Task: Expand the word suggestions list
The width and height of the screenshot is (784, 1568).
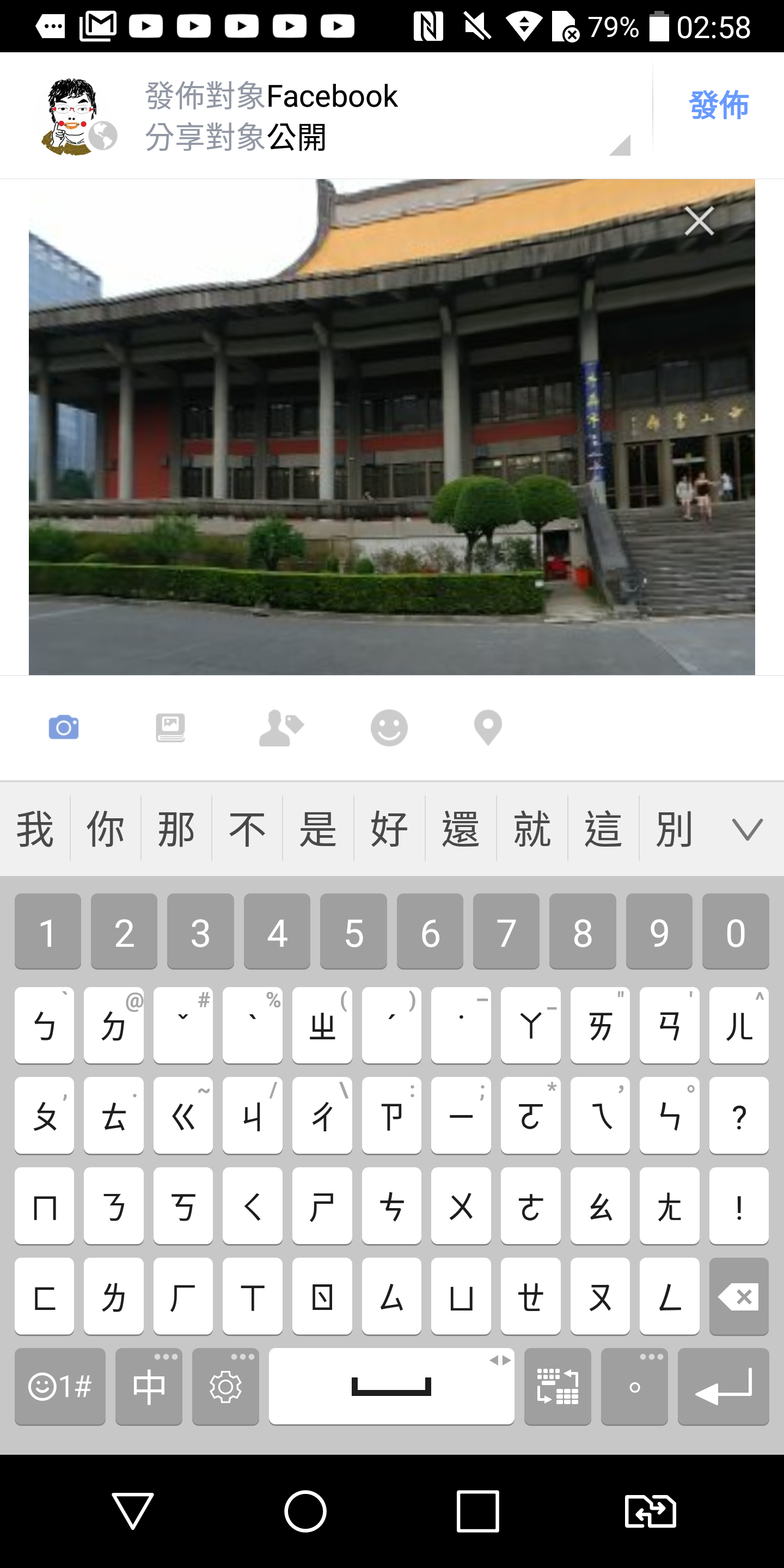Action: point(747,829)
